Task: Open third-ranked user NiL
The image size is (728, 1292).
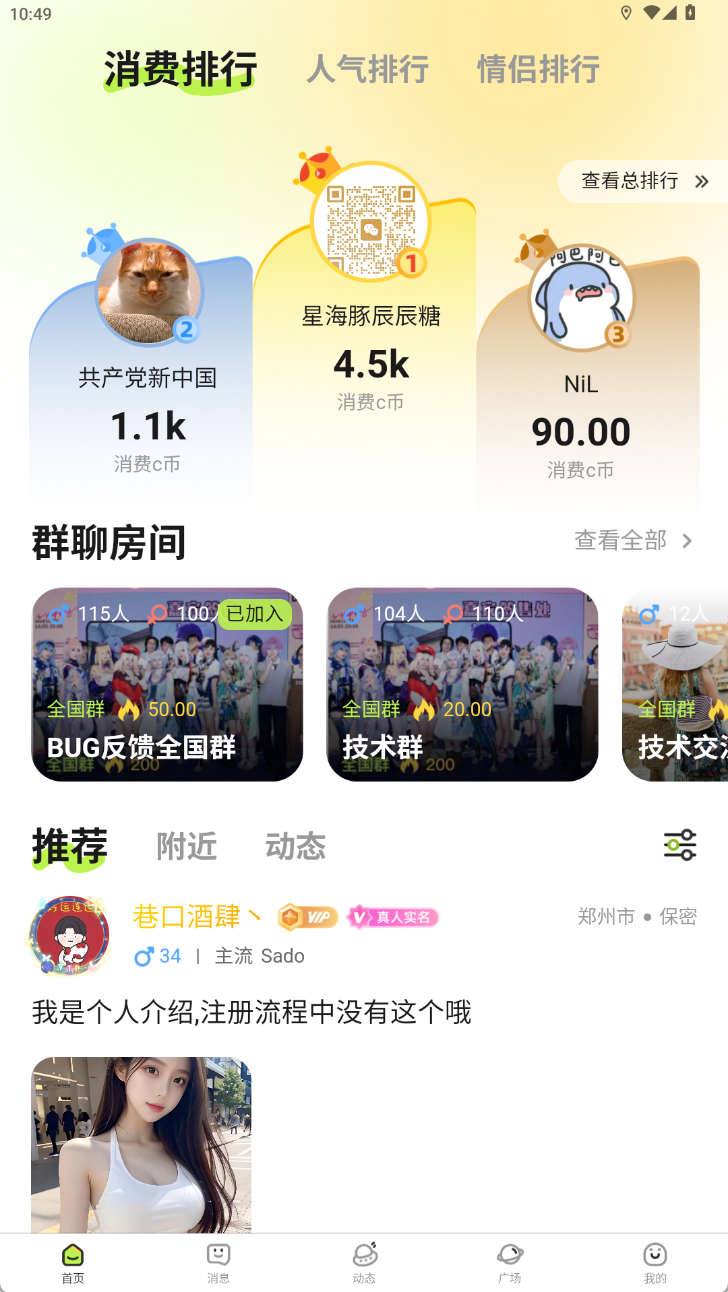Action: (x=581, y=297)
